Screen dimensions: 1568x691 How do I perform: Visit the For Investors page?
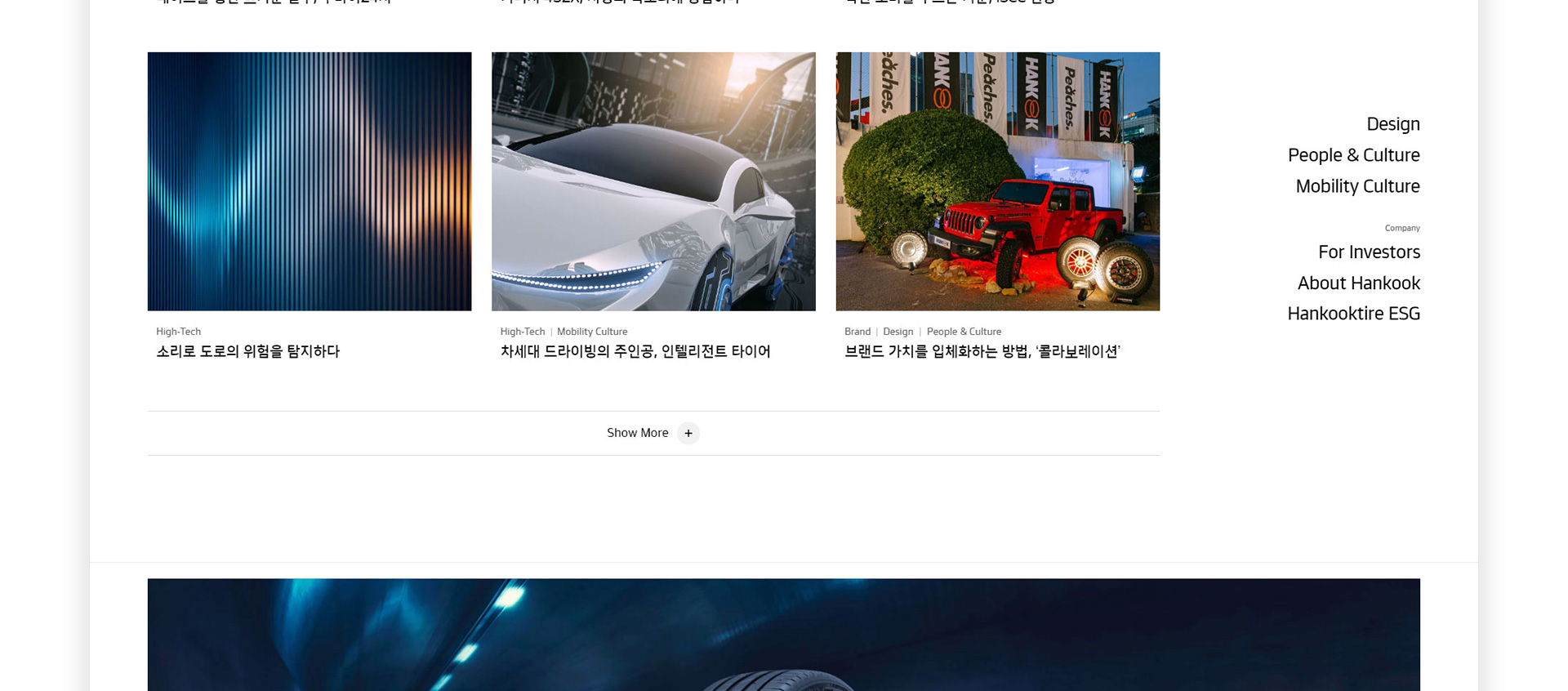click(1369, 252)
